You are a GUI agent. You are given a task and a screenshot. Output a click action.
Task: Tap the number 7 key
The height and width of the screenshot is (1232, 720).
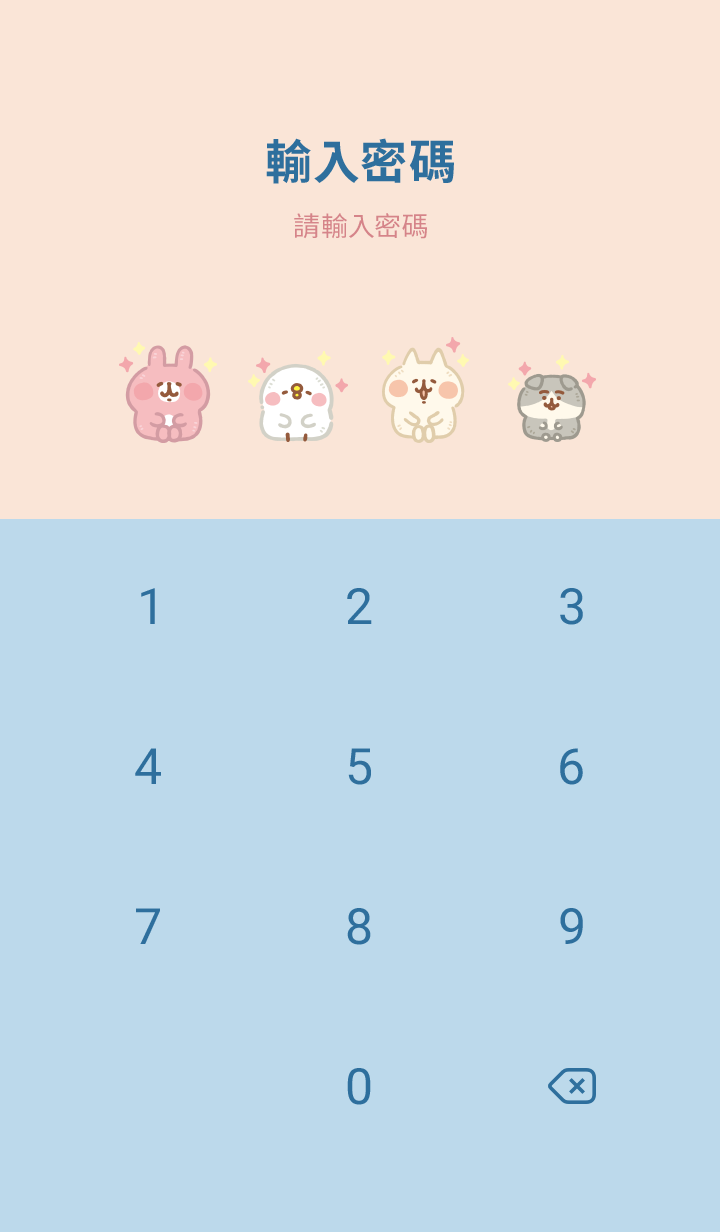point(149,927)
